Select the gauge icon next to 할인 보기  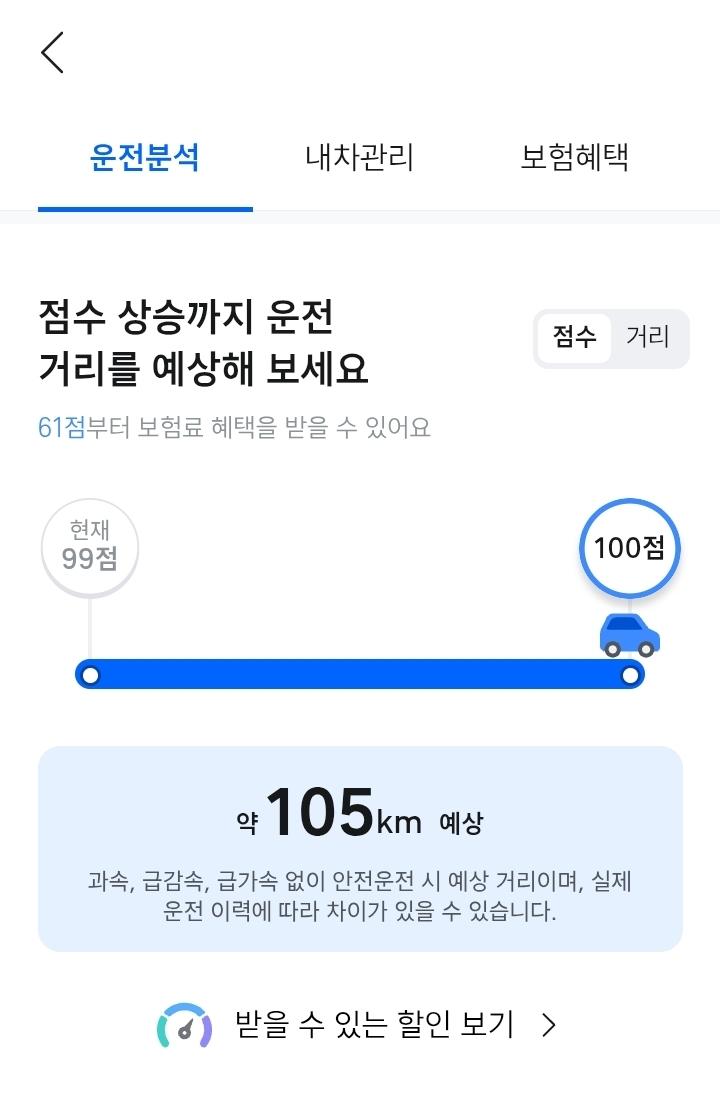[184, 1025]
